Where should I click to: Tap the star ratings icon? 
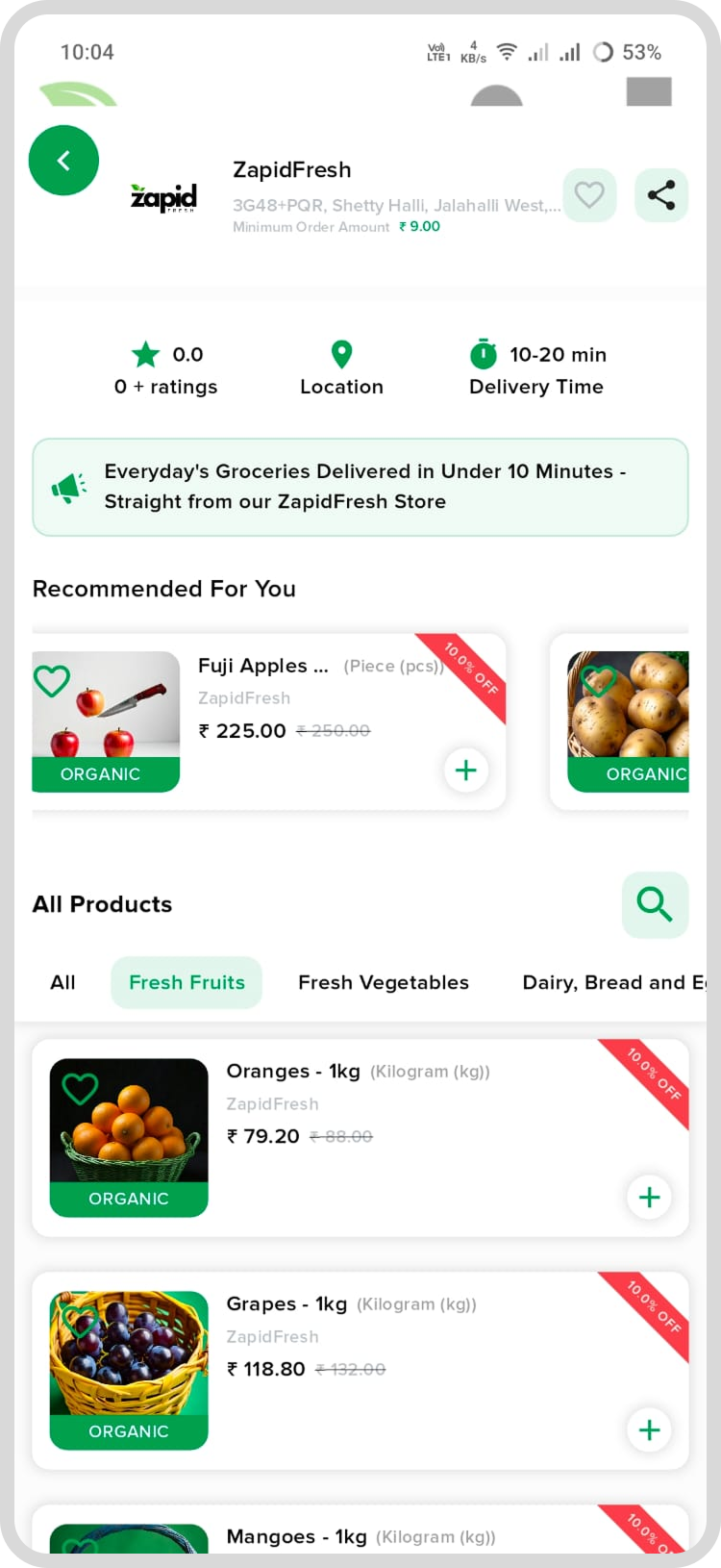(144, 354)
